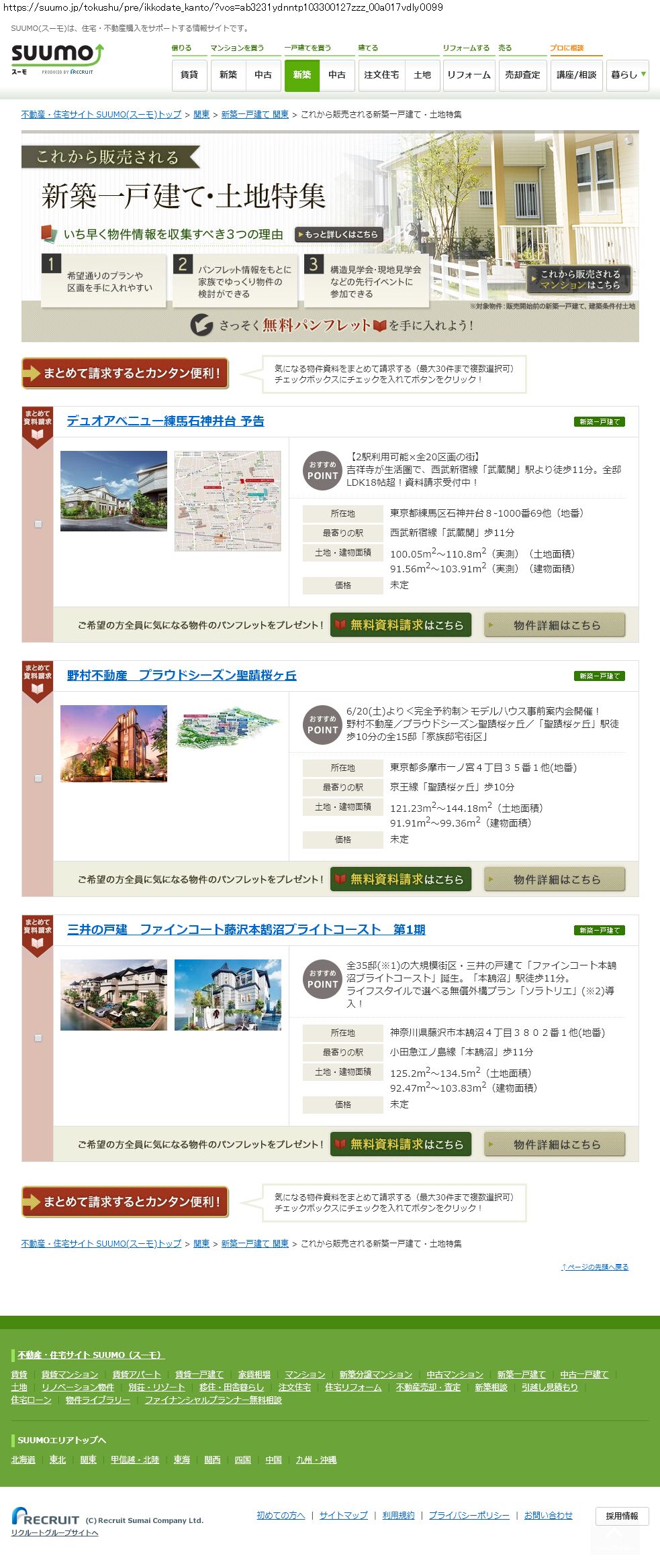Go to the 関東 breadcrumb link at top
Image resolution: width=660 pixels, height=1568 pixels.
(x=201, y=115)
